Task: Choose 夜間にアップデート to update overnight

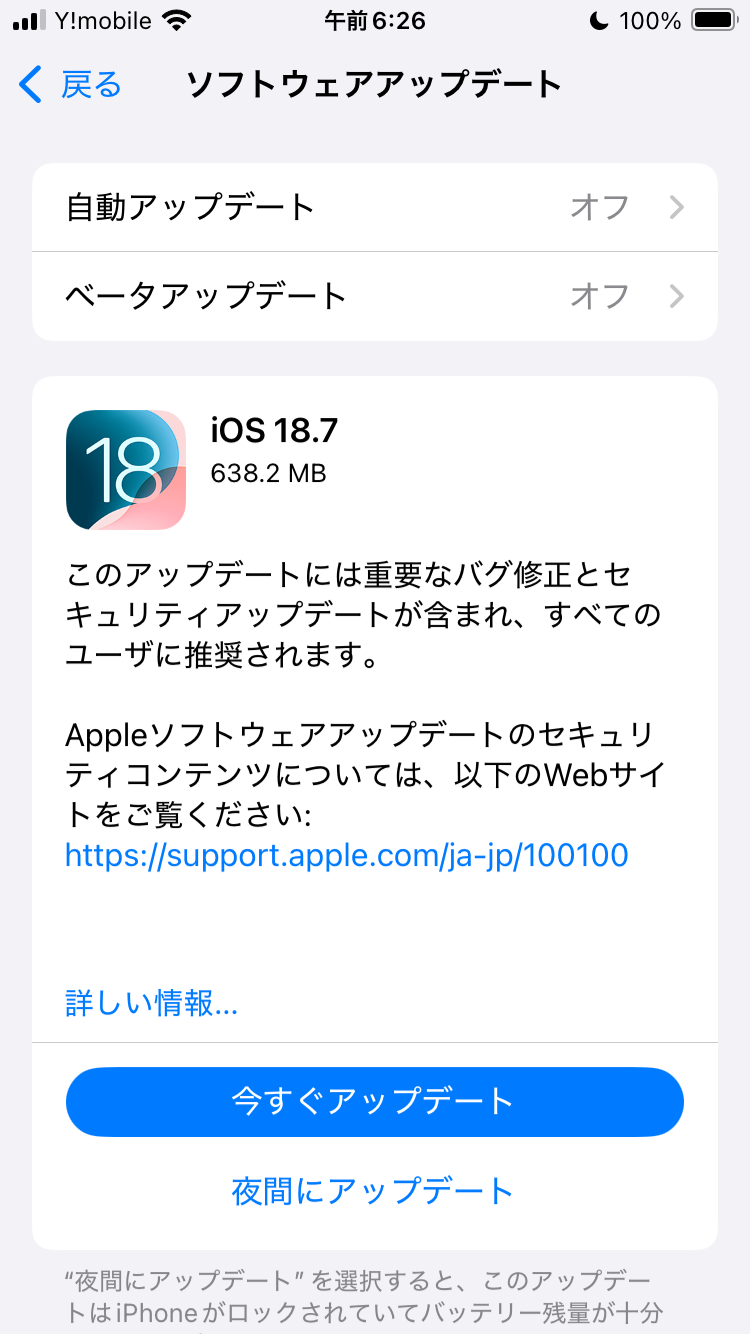Action: coord(373,1191)
